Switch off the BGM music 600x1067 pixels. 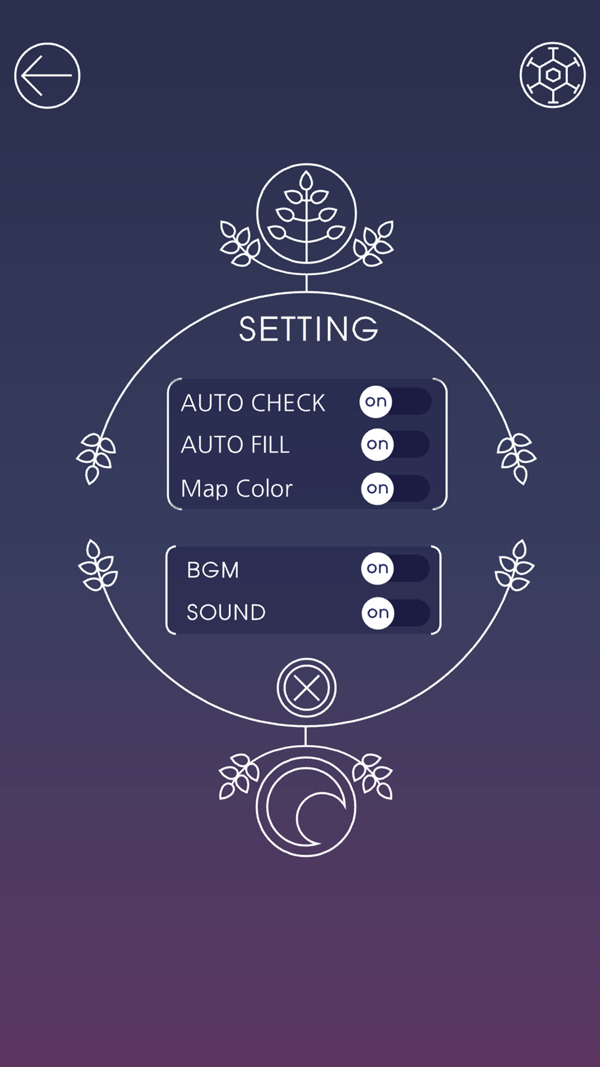point(395,568)
